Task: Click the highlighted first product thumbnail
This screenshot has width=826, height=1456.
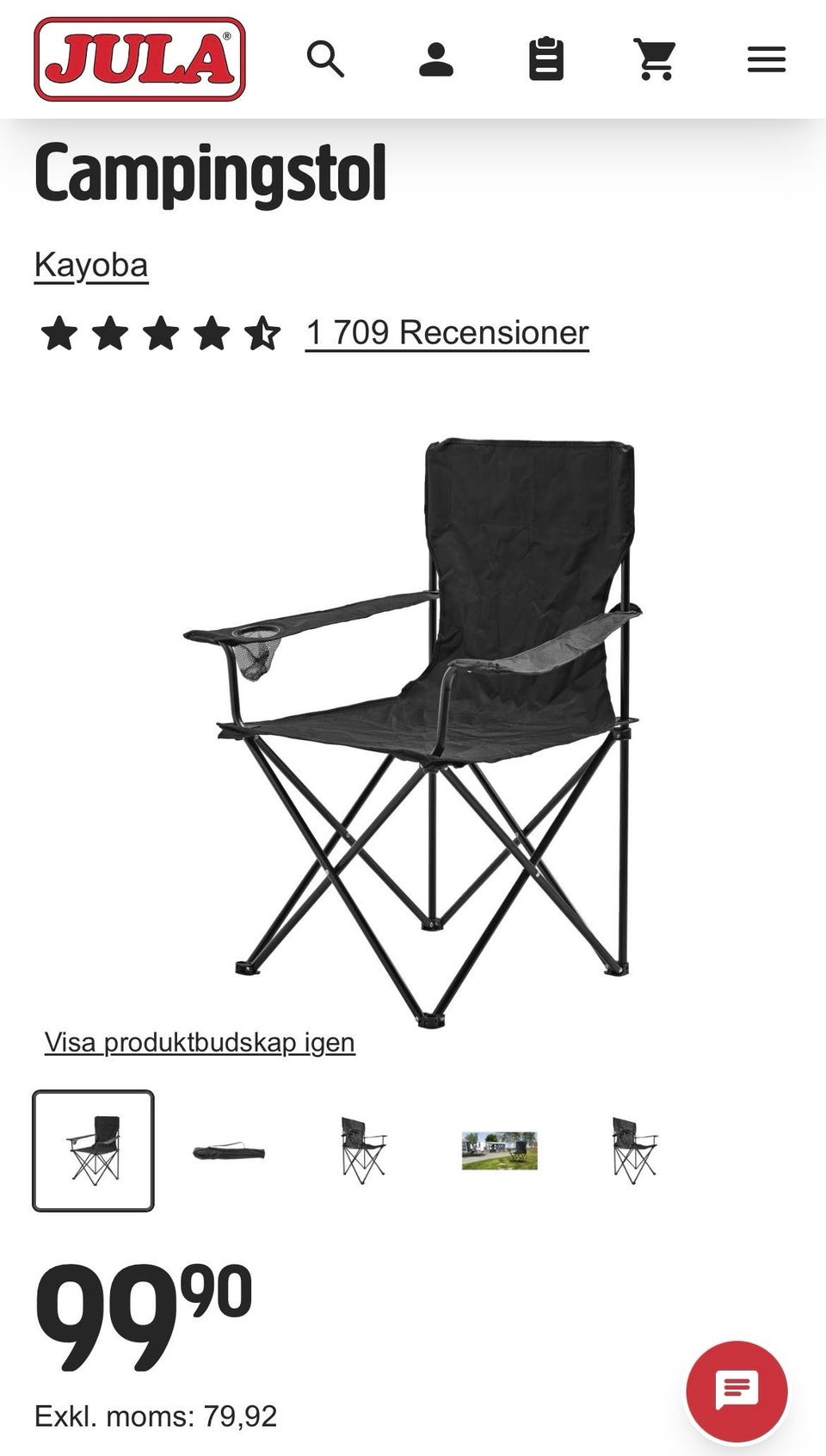Action: [93, 1151]
